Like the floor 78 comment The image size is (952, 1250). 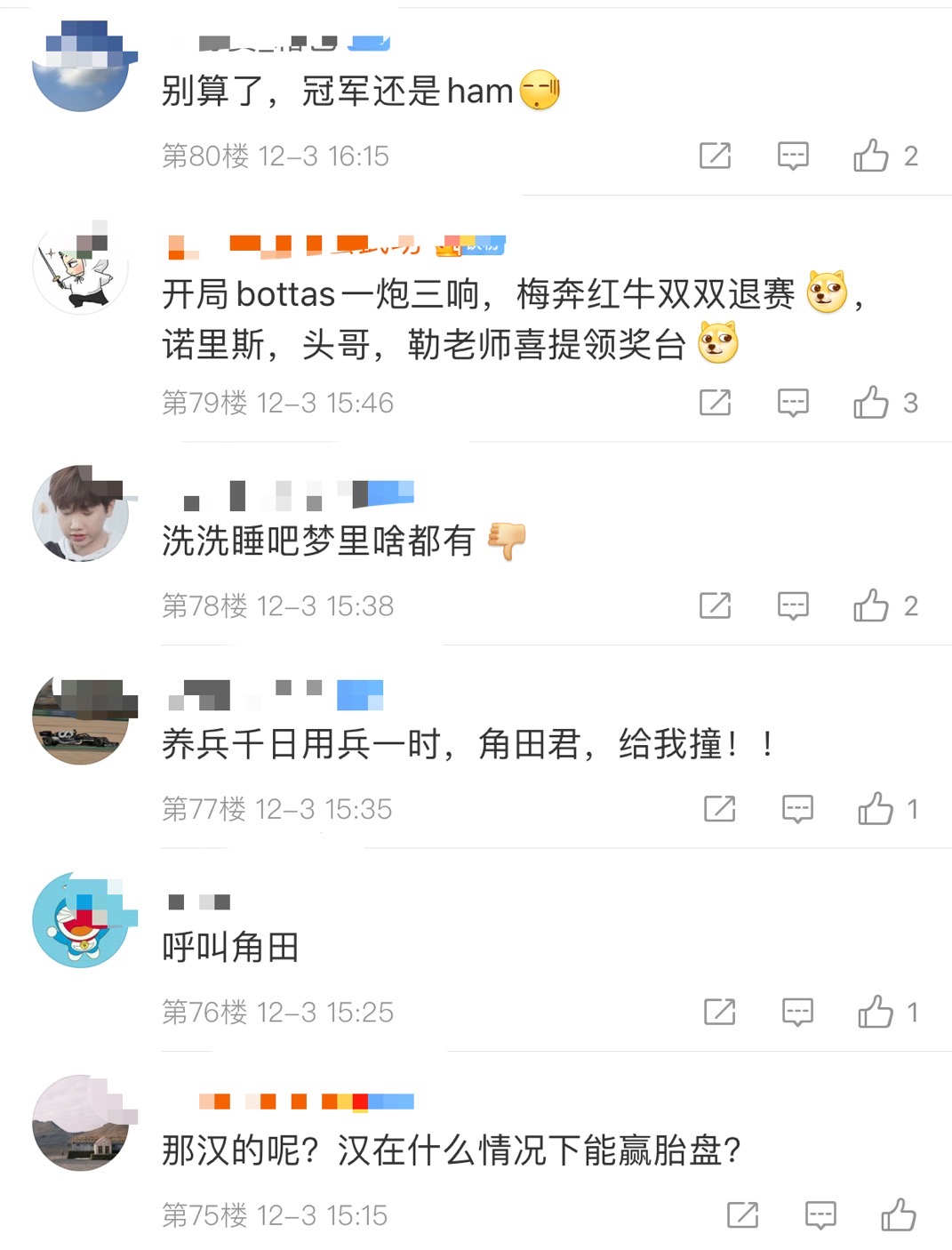click(871, 605)
